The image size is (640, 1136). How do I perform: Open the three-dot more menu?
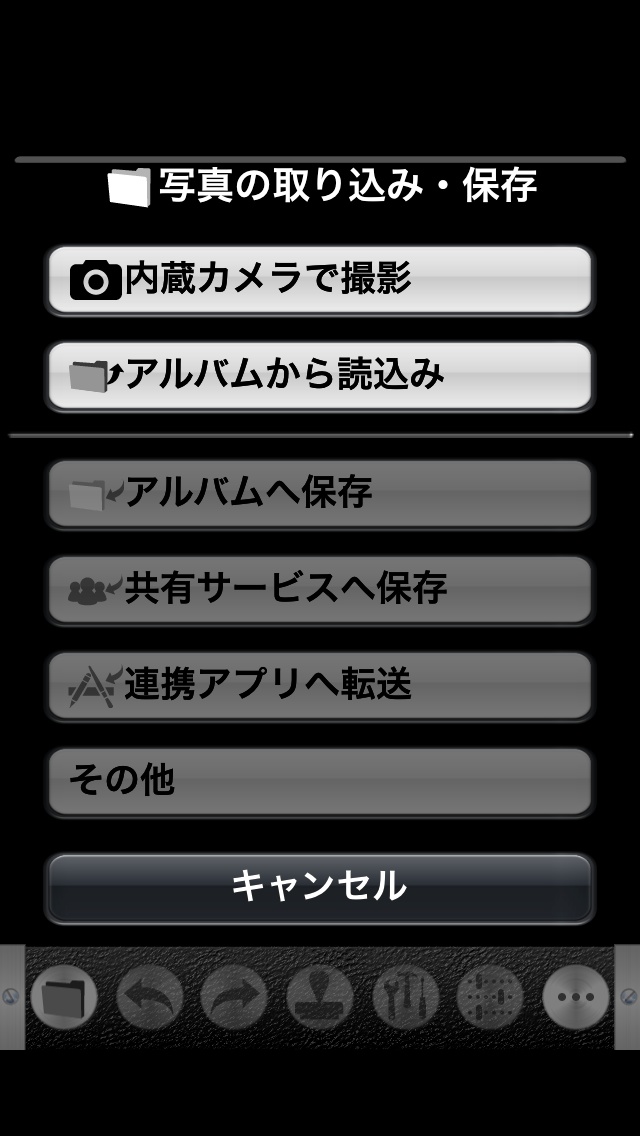(576, 997)
